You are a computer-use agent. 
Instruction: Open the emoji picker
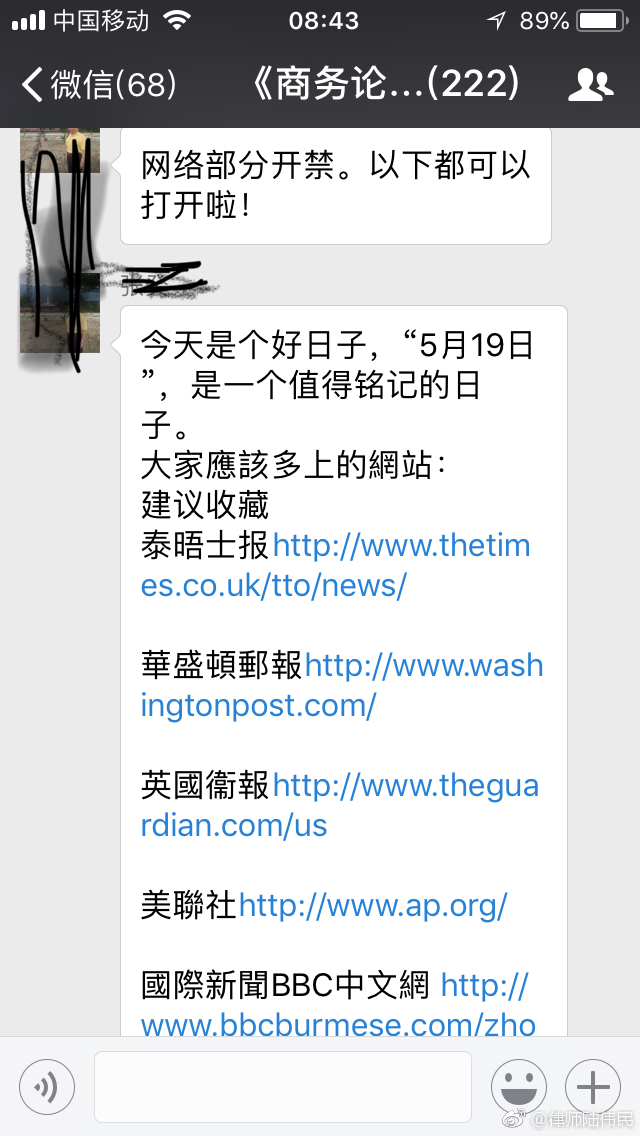pyautogui.click(x=518, y=1086)
